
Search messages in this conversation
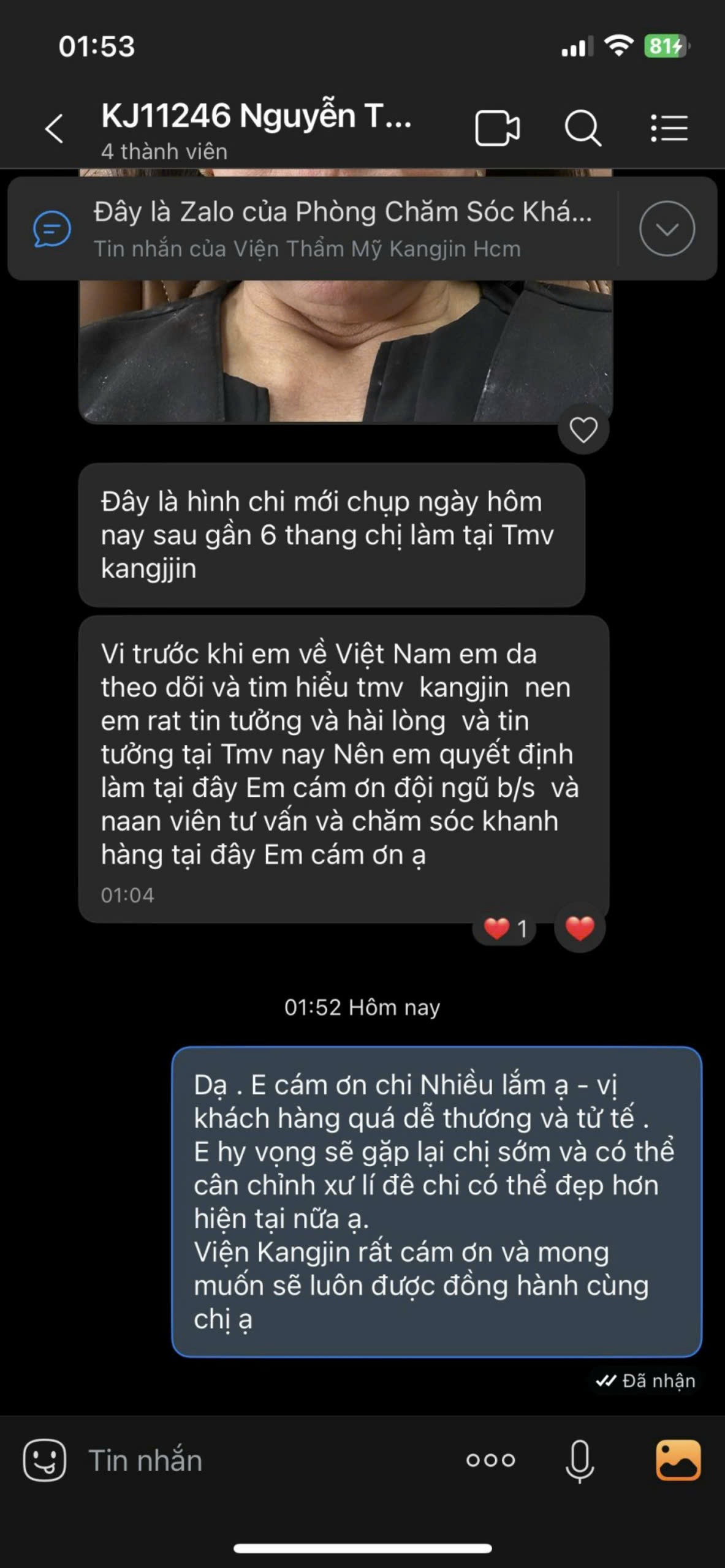582,129
